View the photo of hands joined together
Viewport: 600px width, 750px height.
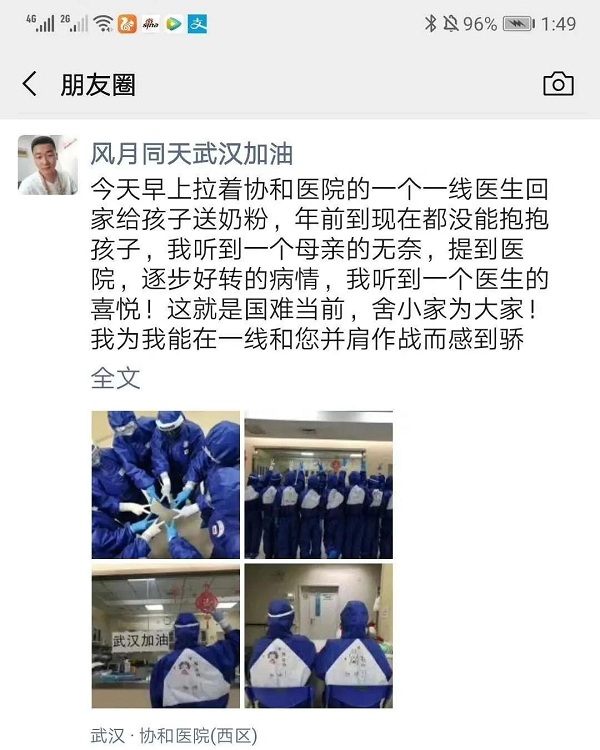(166, 484)
